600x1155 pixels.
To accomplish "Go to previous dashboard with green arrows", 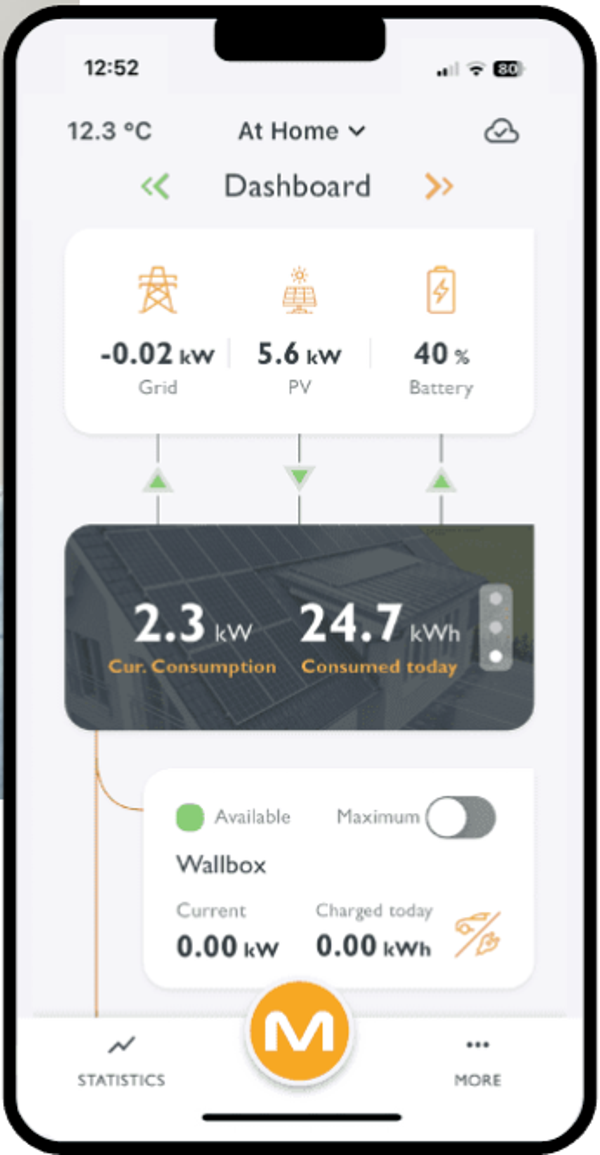I will tap(155, 186).
